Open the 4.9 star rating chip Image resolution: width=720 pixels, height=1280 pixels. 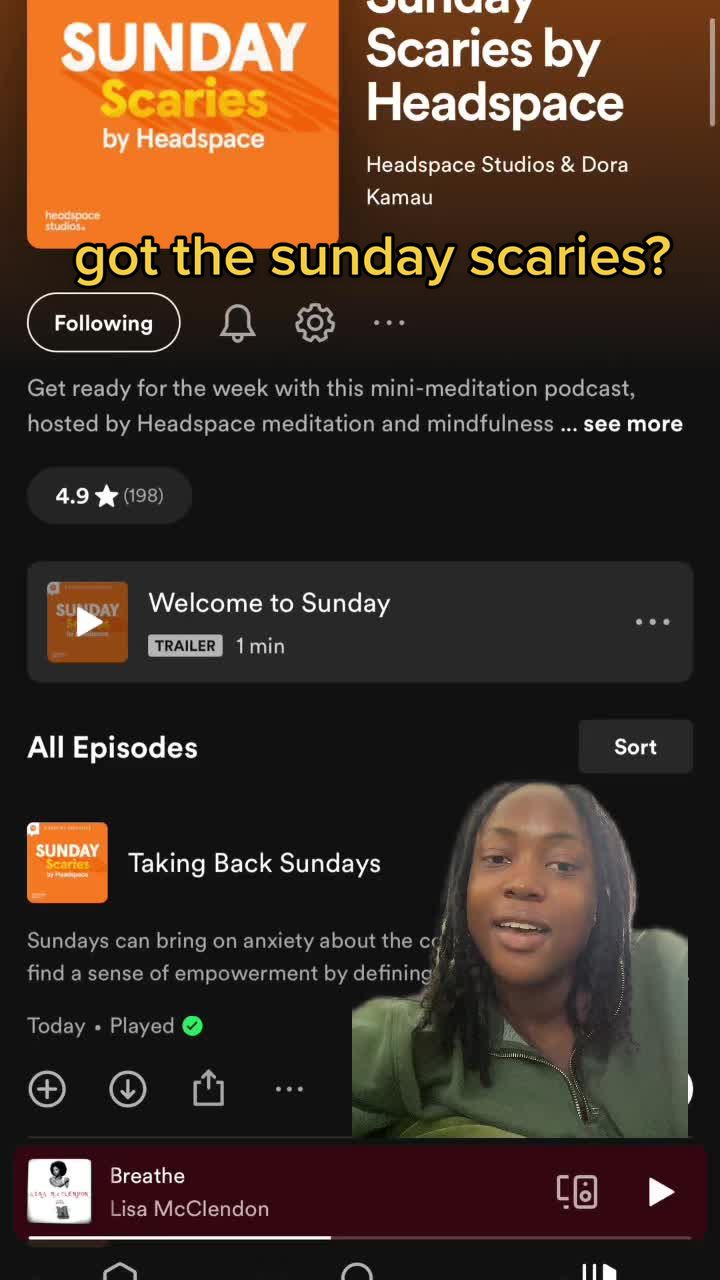click(x=109, y=496)
